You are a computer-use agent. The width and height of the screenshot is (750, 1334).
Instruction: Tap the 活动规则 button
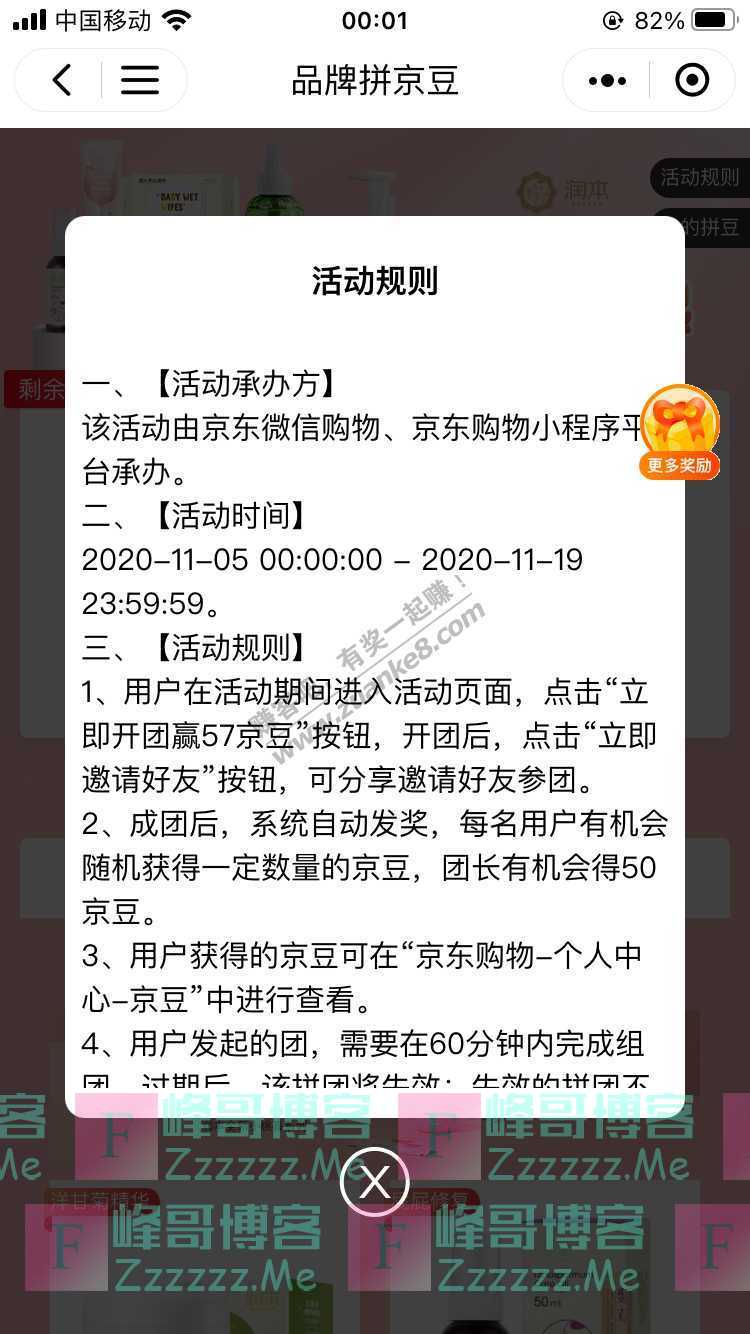coord(699,178)
